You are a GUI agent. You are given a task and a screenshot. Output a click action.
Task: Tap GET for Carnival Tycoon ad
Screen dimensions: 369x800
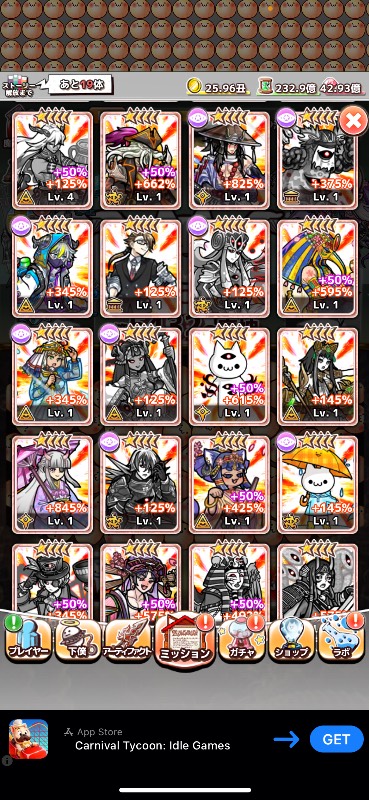click(336, 739)
